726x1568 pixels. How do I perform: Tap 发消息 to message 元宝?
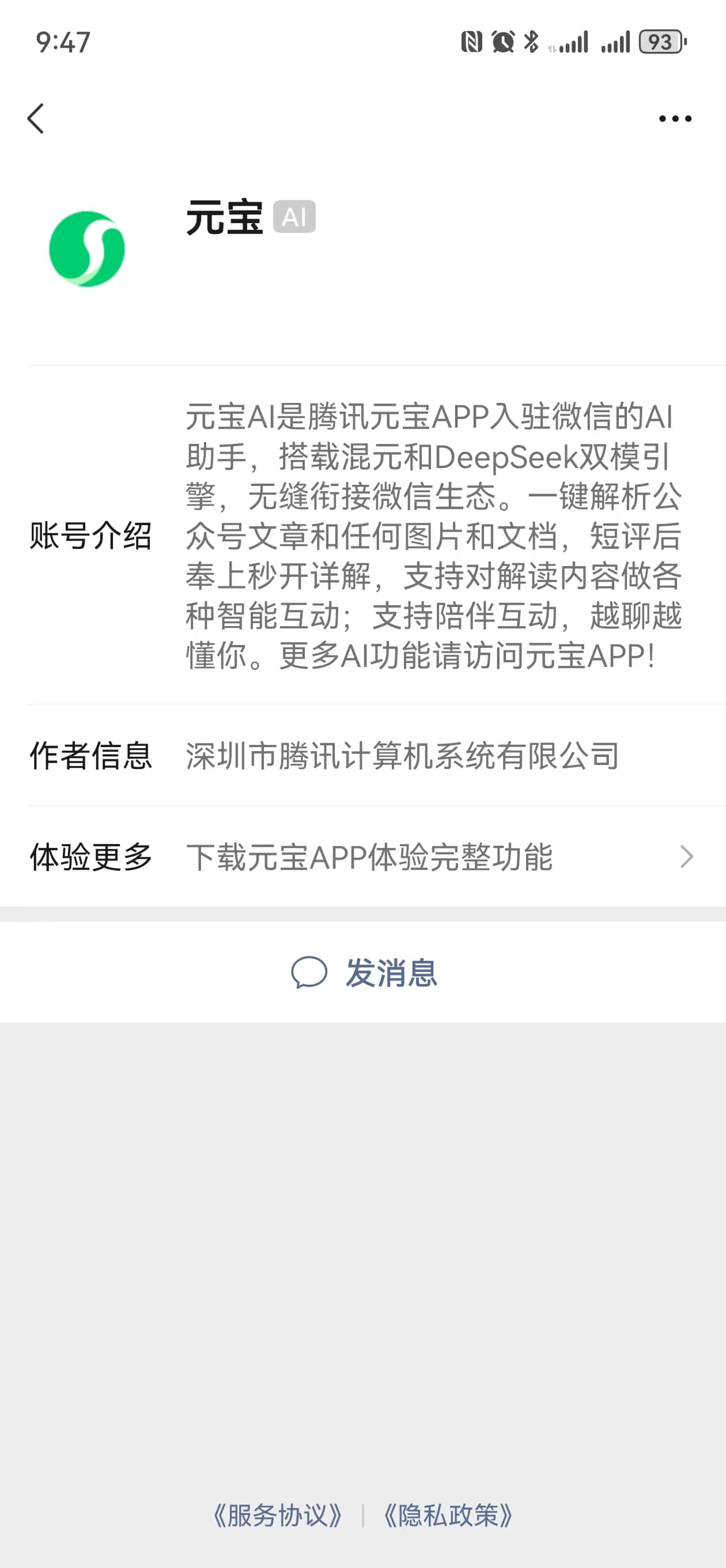click(x=364, y=972)
